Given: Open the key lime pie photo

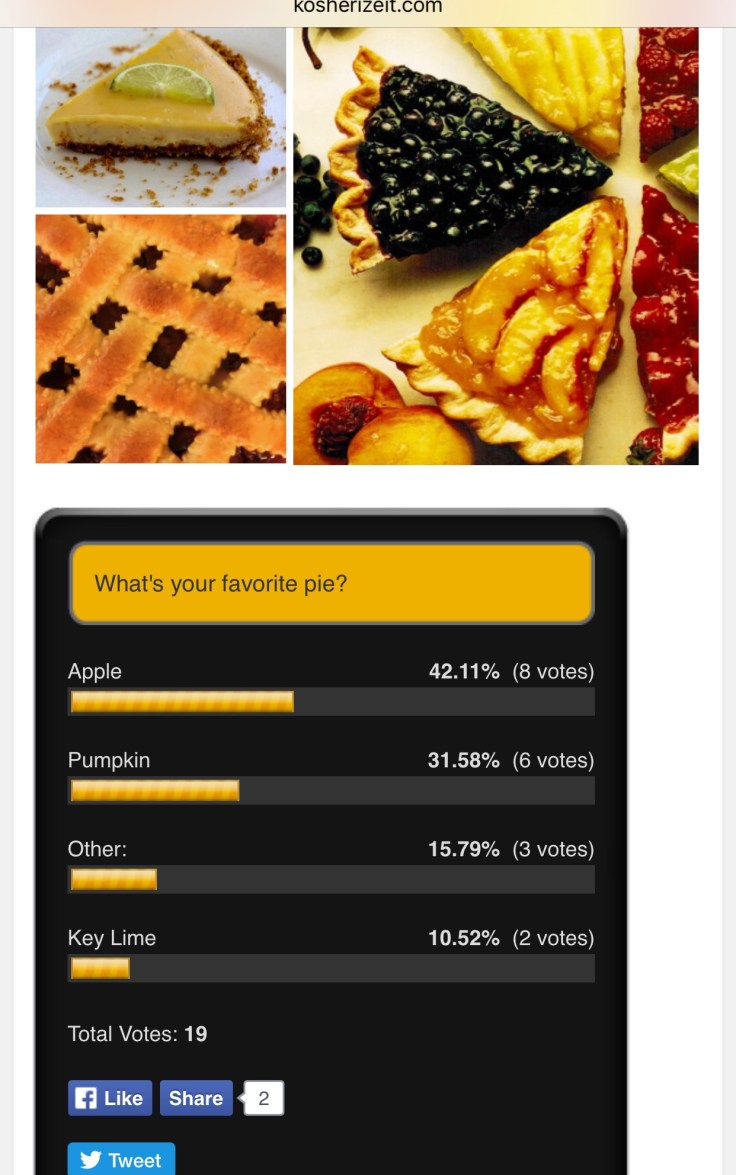Looking at the screenshot, I should click(160, 117).
